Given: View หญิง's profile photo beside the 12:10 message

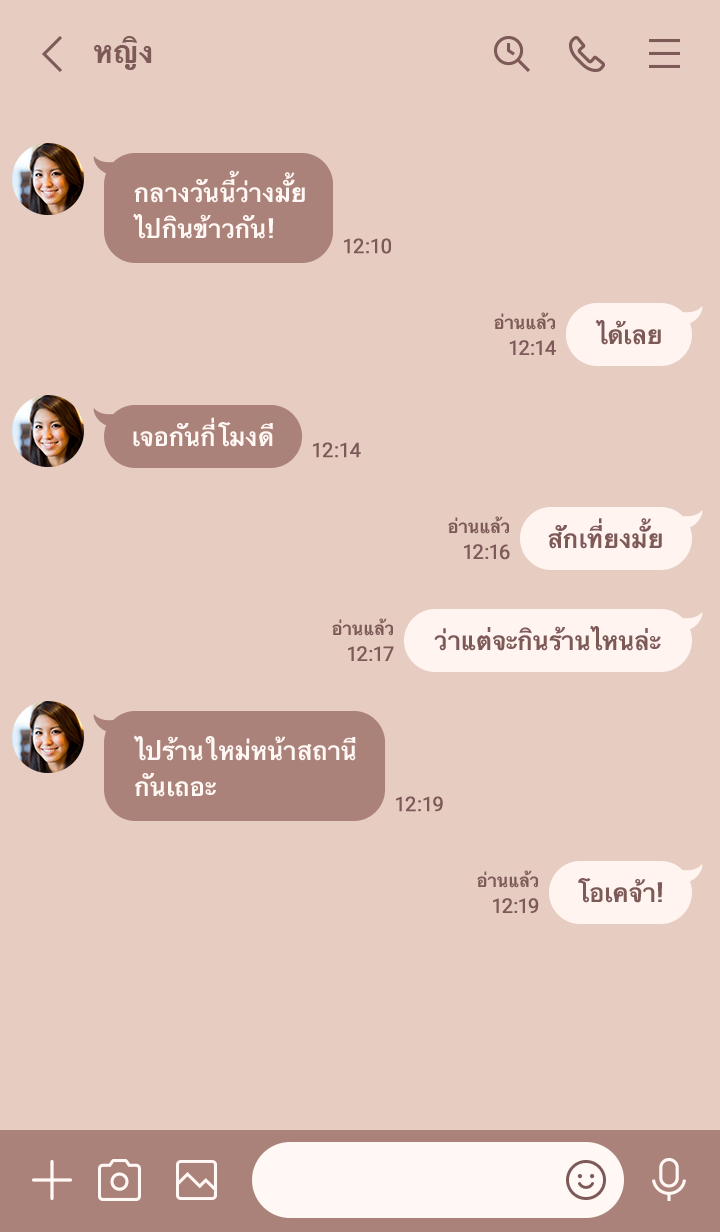Looking at the screenshot, I should click(48, 179).
